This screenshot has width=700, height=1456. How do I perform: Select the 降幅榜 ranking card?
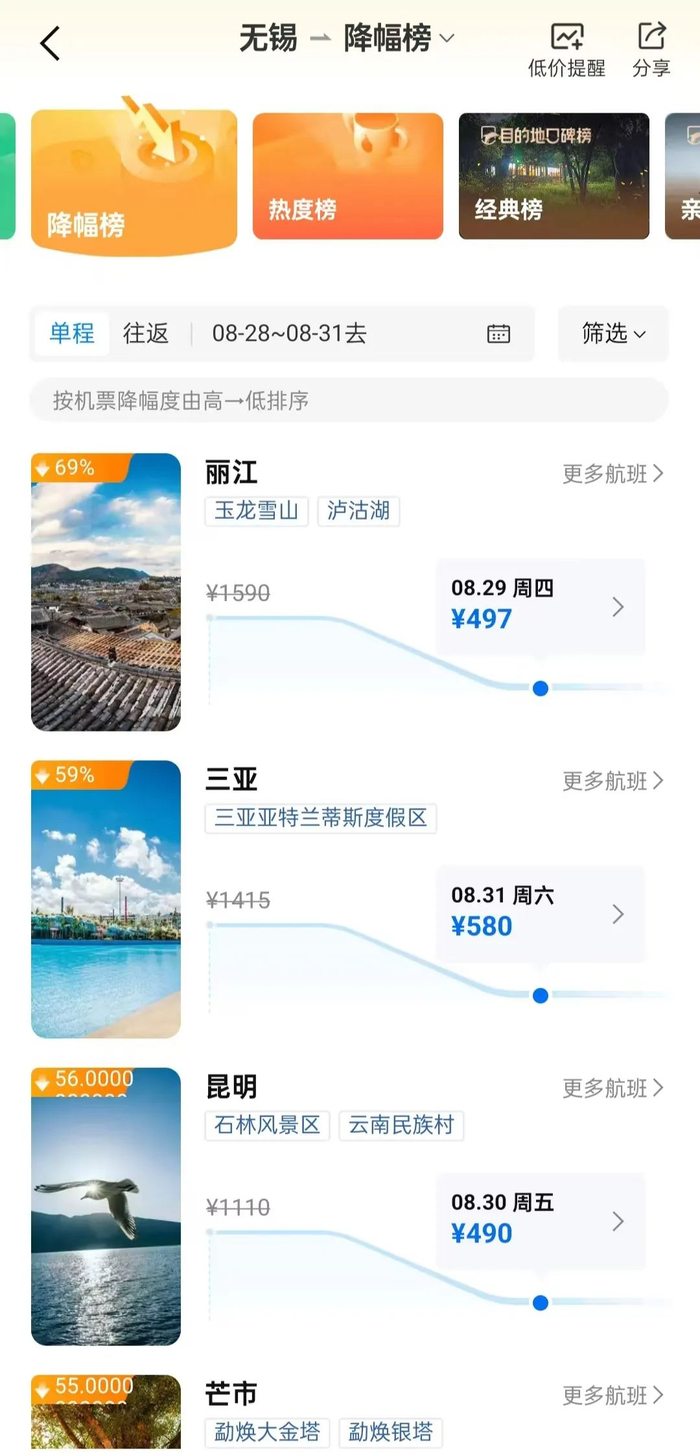point(134,178)
